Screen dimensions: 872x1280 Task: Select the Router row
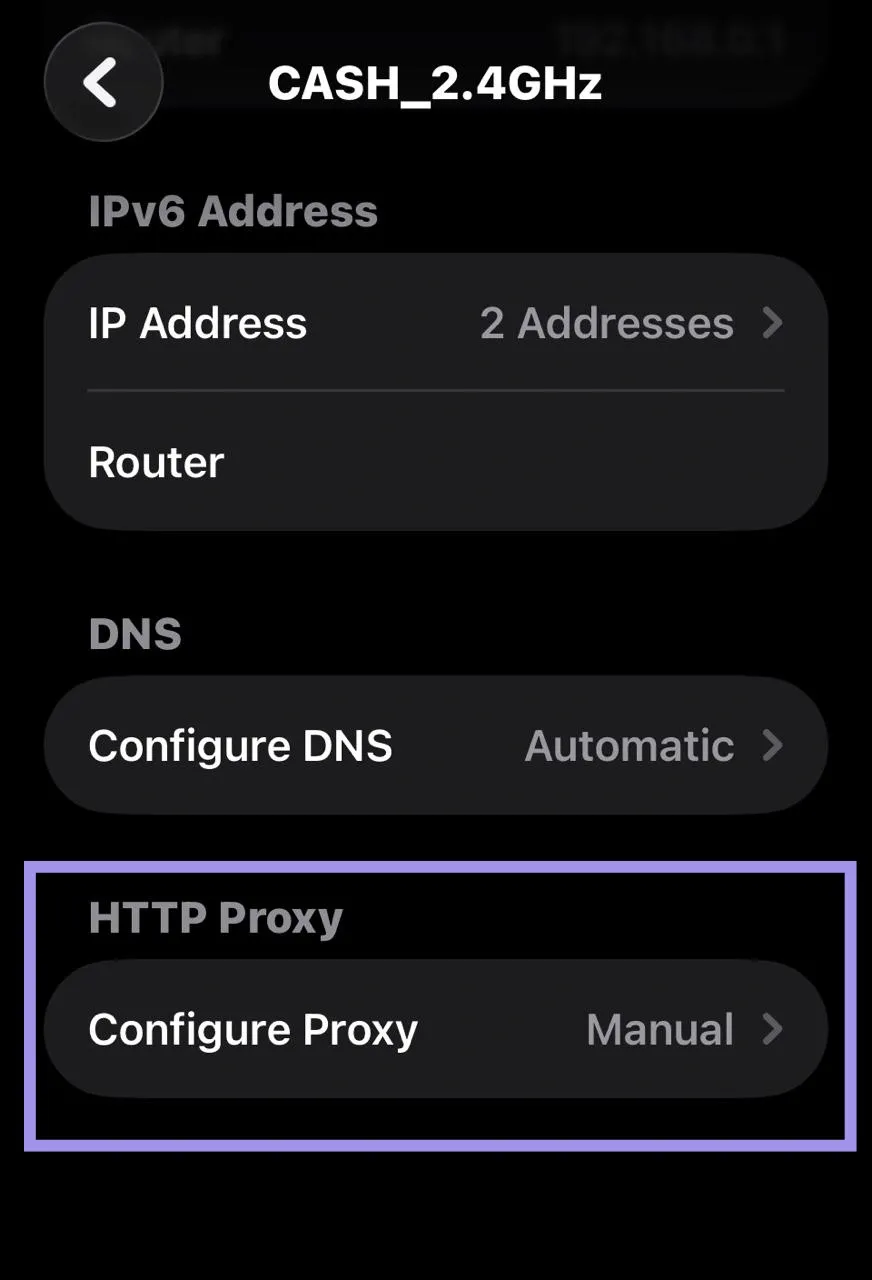coord(436,461)
